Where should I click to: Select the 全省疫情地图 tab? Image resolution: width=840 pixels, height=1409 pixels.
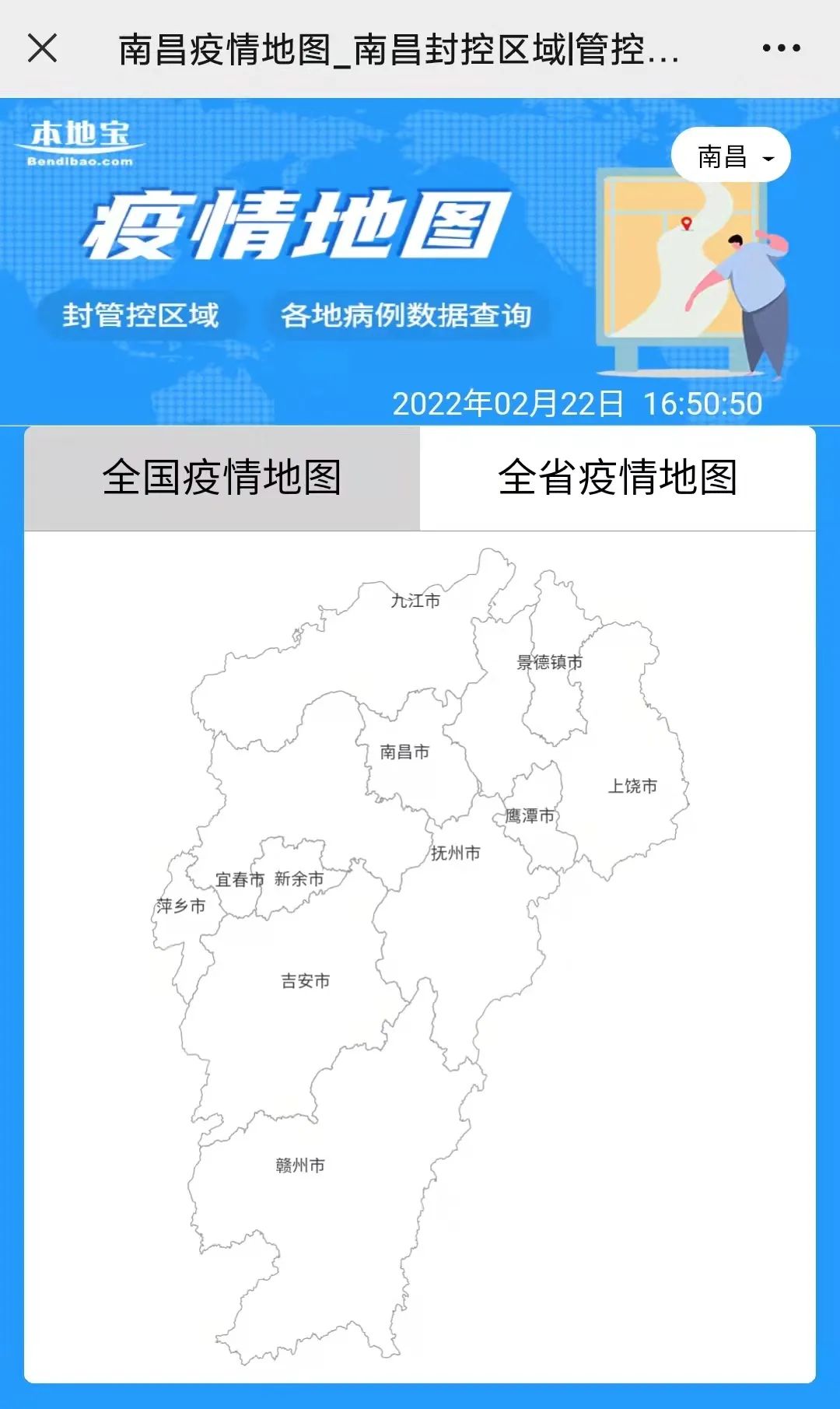coord(618,478)
